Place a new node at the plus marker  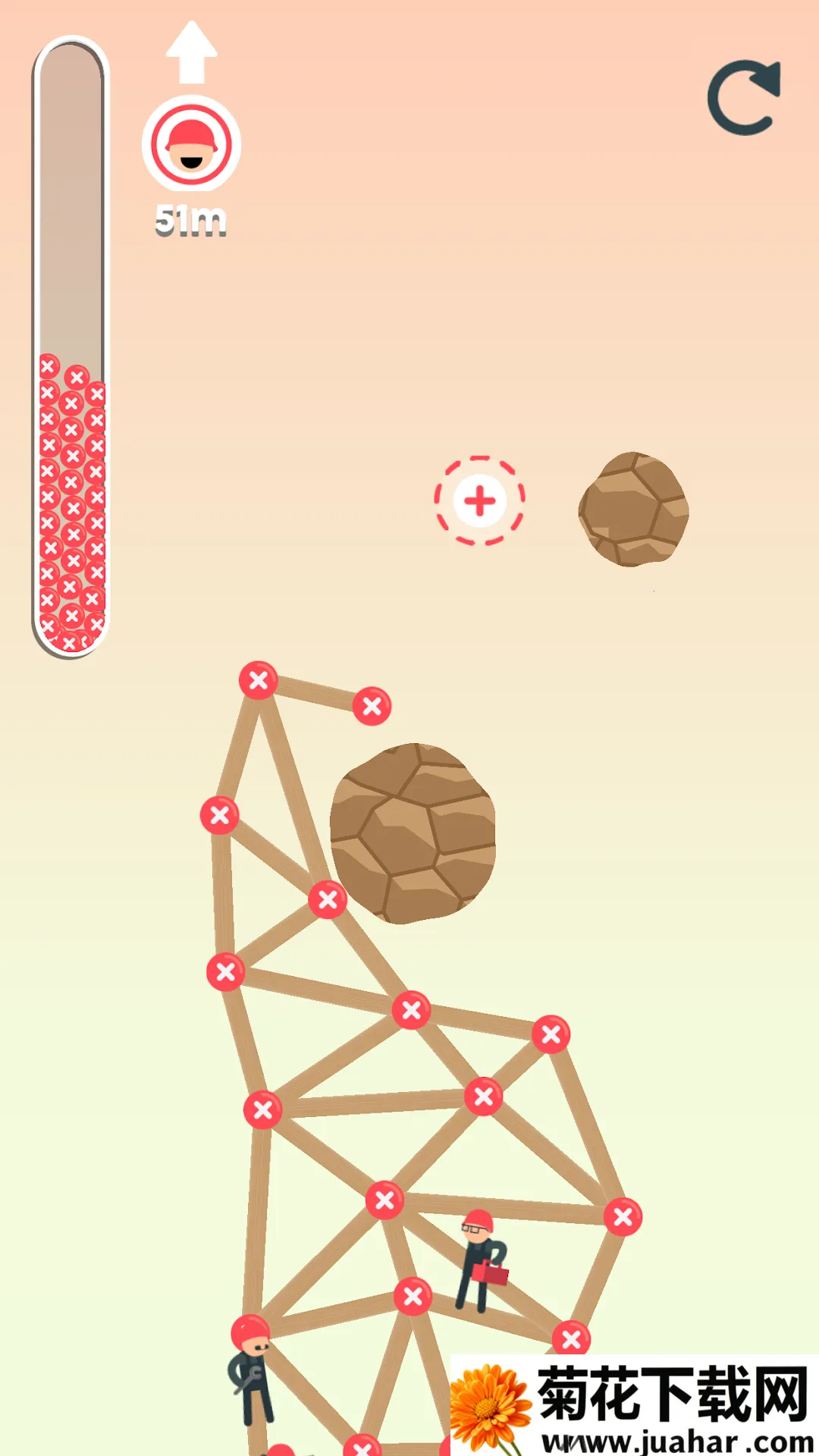[x=479, y=501]
